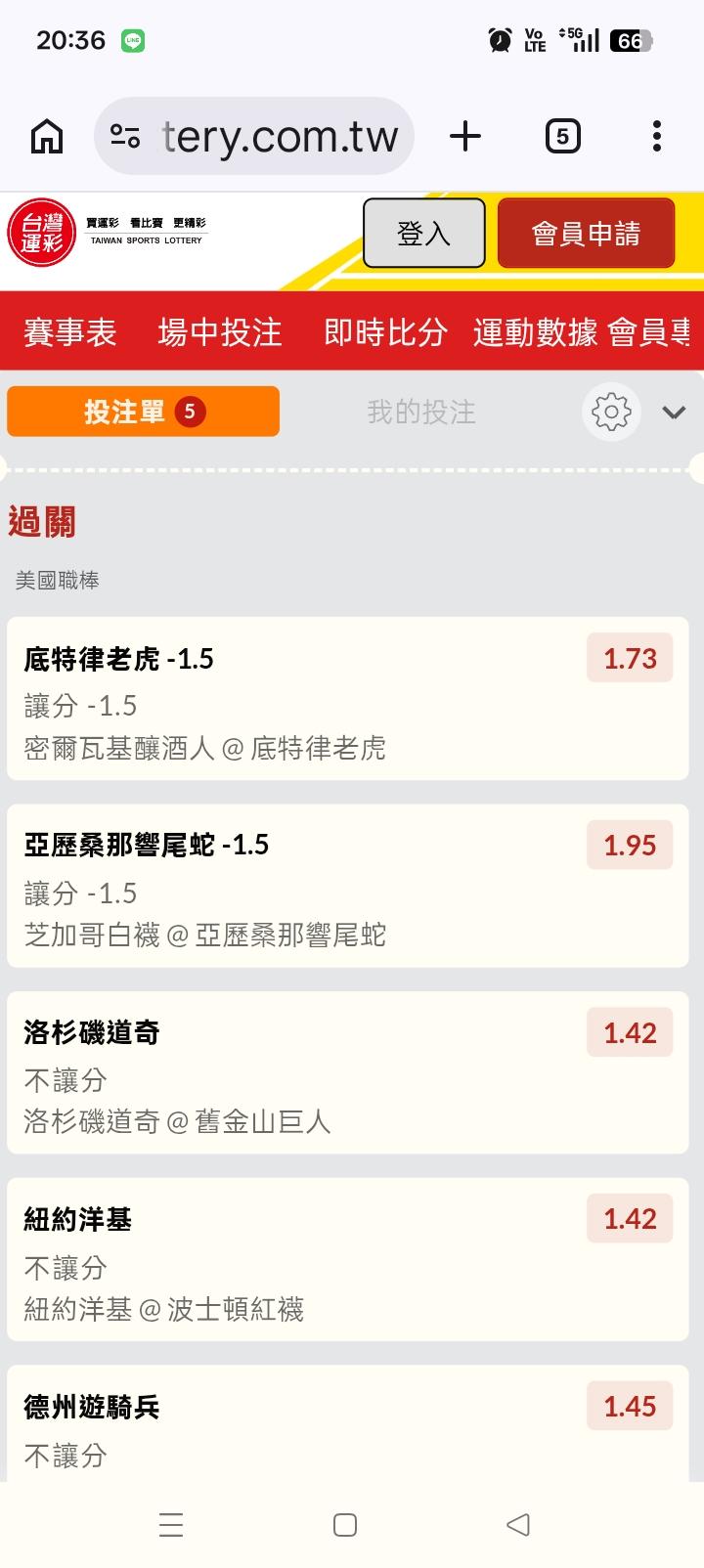Tap the tery.com.tw address bar
704x1568 pixels.
[254, 136]
